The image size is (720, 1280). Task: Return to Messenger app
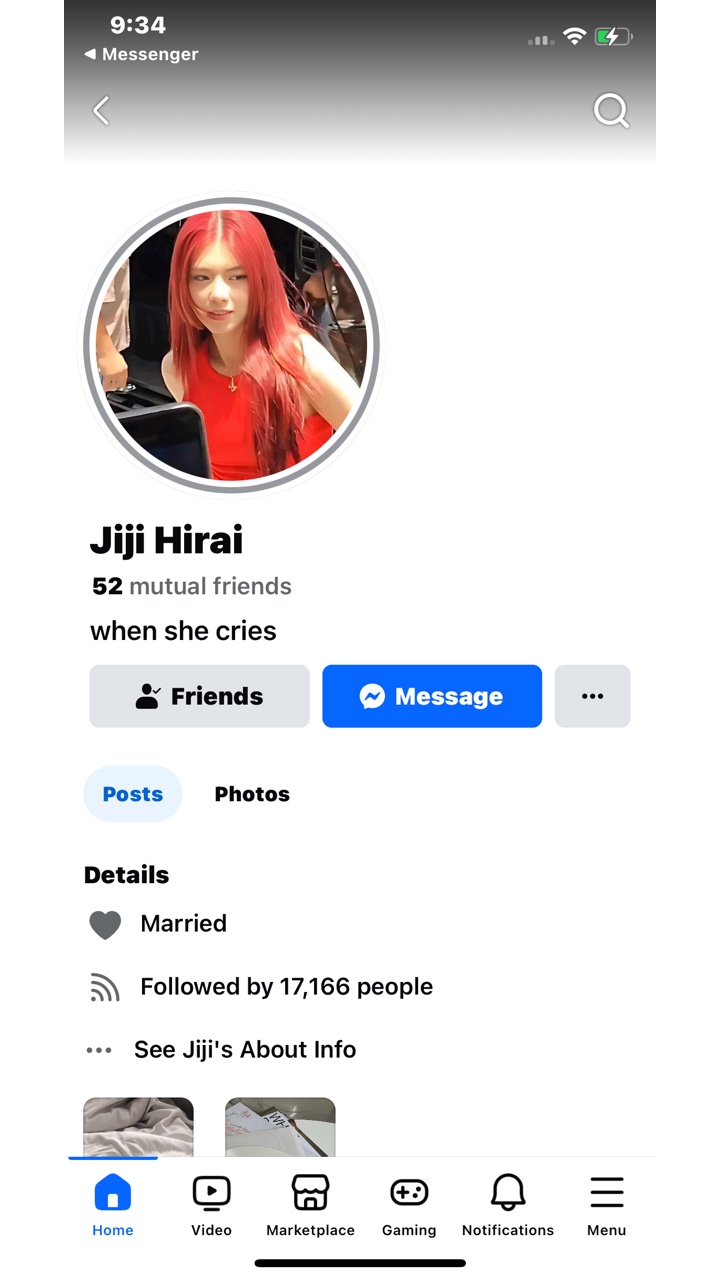(x=142, y=55)
